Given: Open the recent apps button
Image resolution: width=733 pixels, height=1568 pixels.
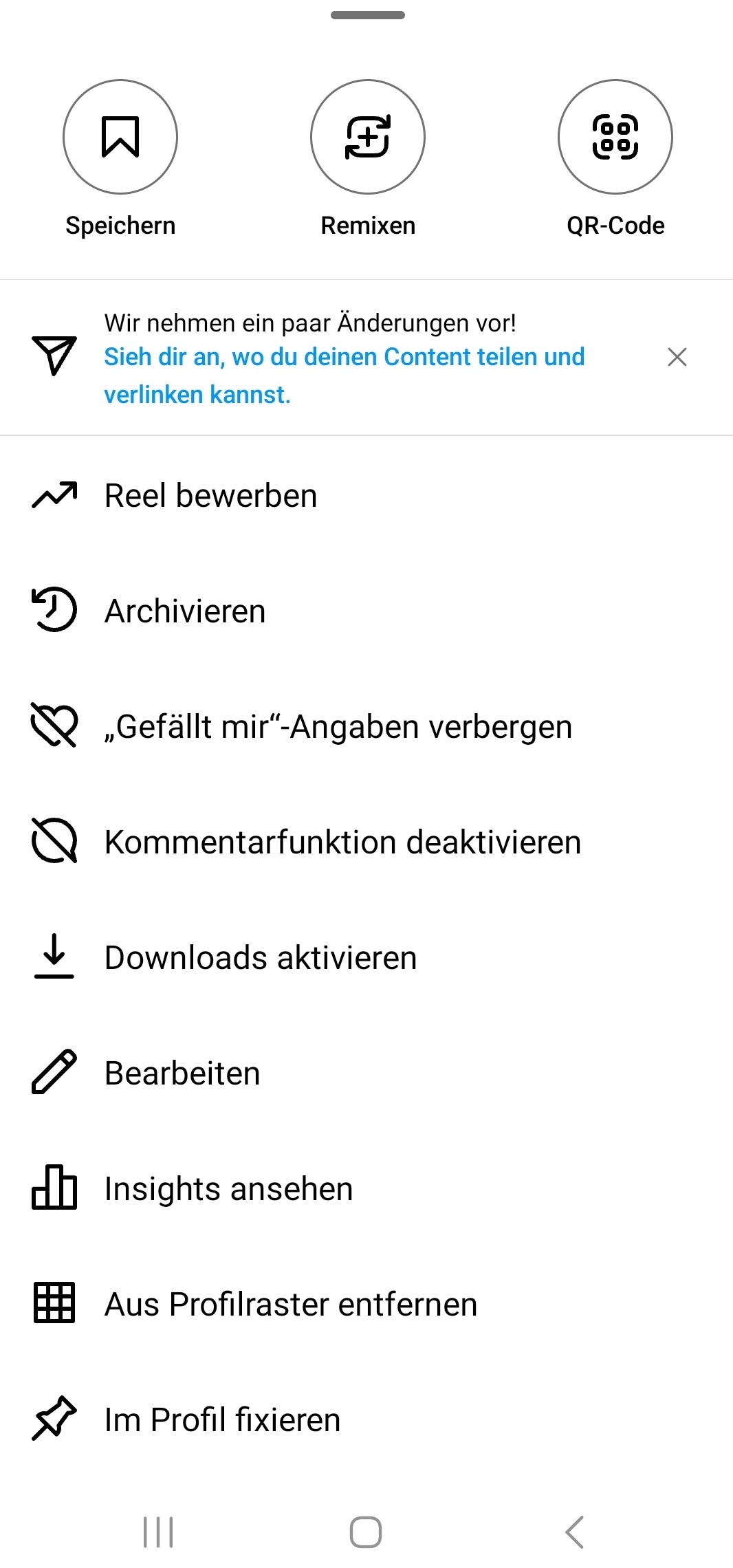Looking at the screenshot, I should tap(158, 1532).
